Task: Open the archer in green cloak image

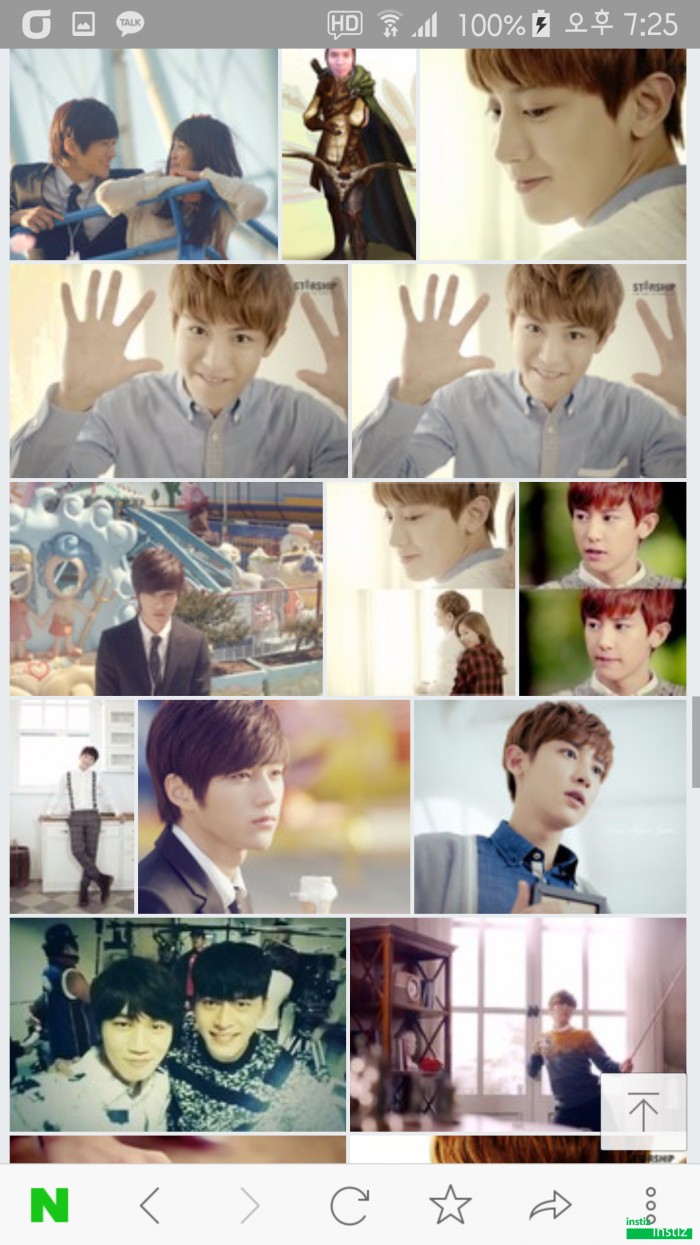Action: [348, 154]
